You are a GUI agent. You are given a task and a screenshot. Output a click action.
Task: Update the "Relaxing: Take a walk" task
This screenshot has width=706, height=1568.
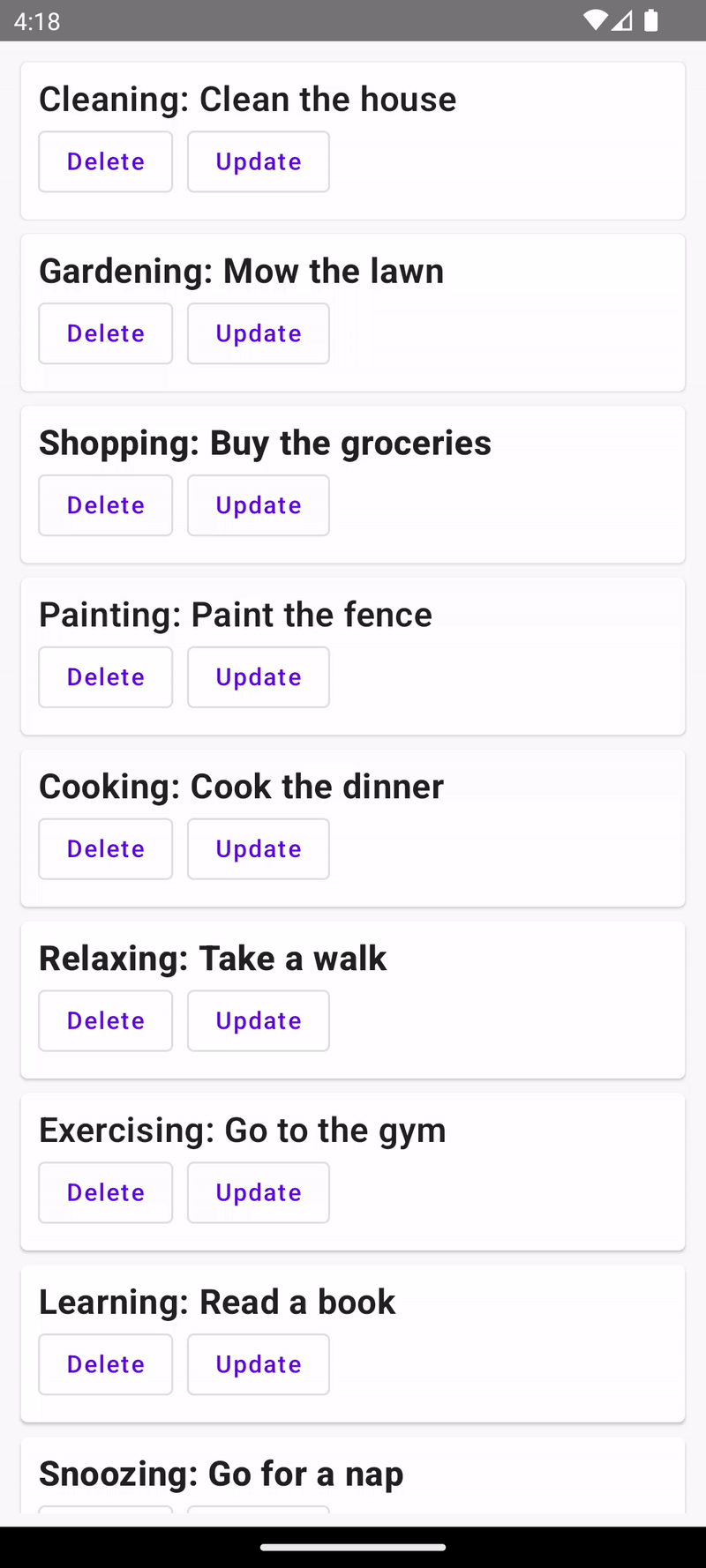pyautogui.click(x=258, y=1020)
